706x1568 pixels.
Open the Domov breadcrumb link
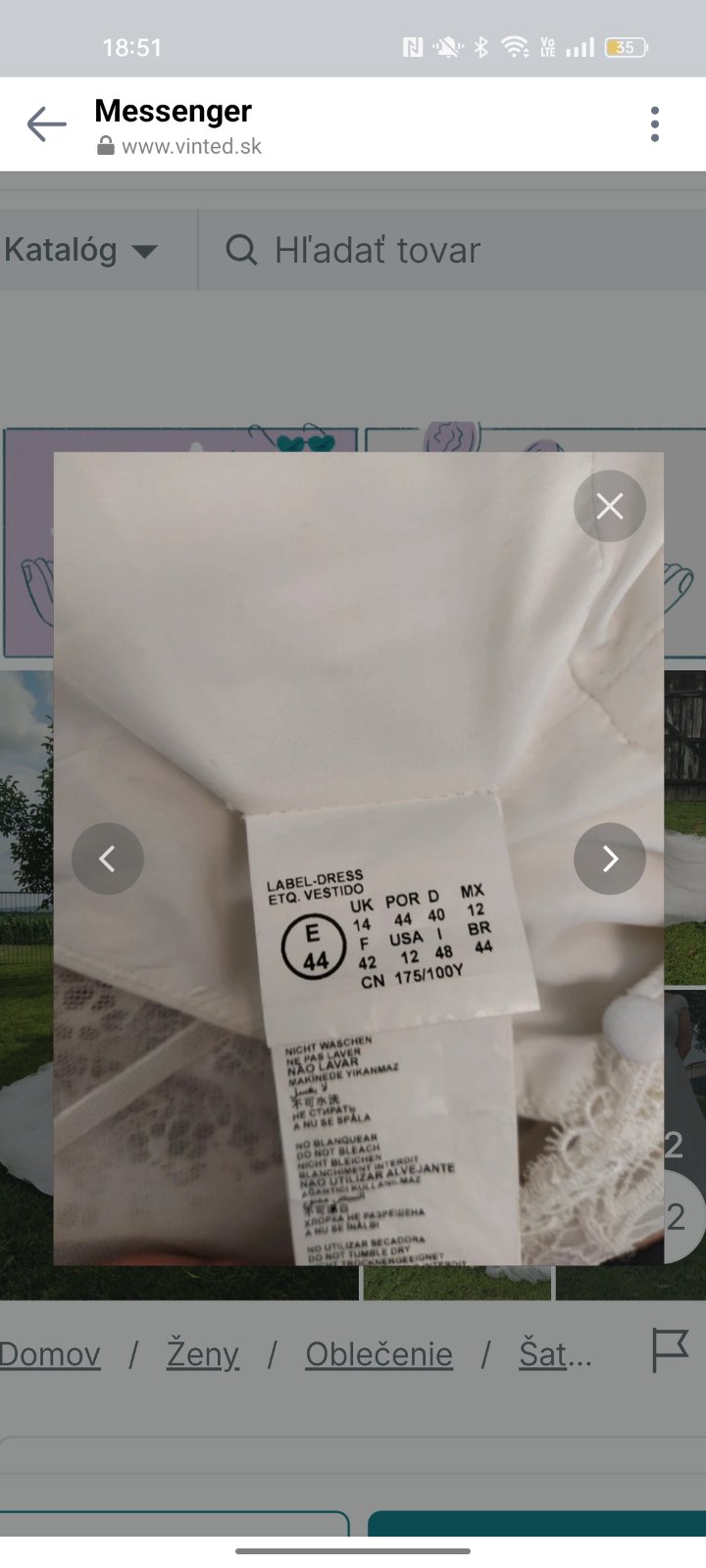(x=49, y=1353)
